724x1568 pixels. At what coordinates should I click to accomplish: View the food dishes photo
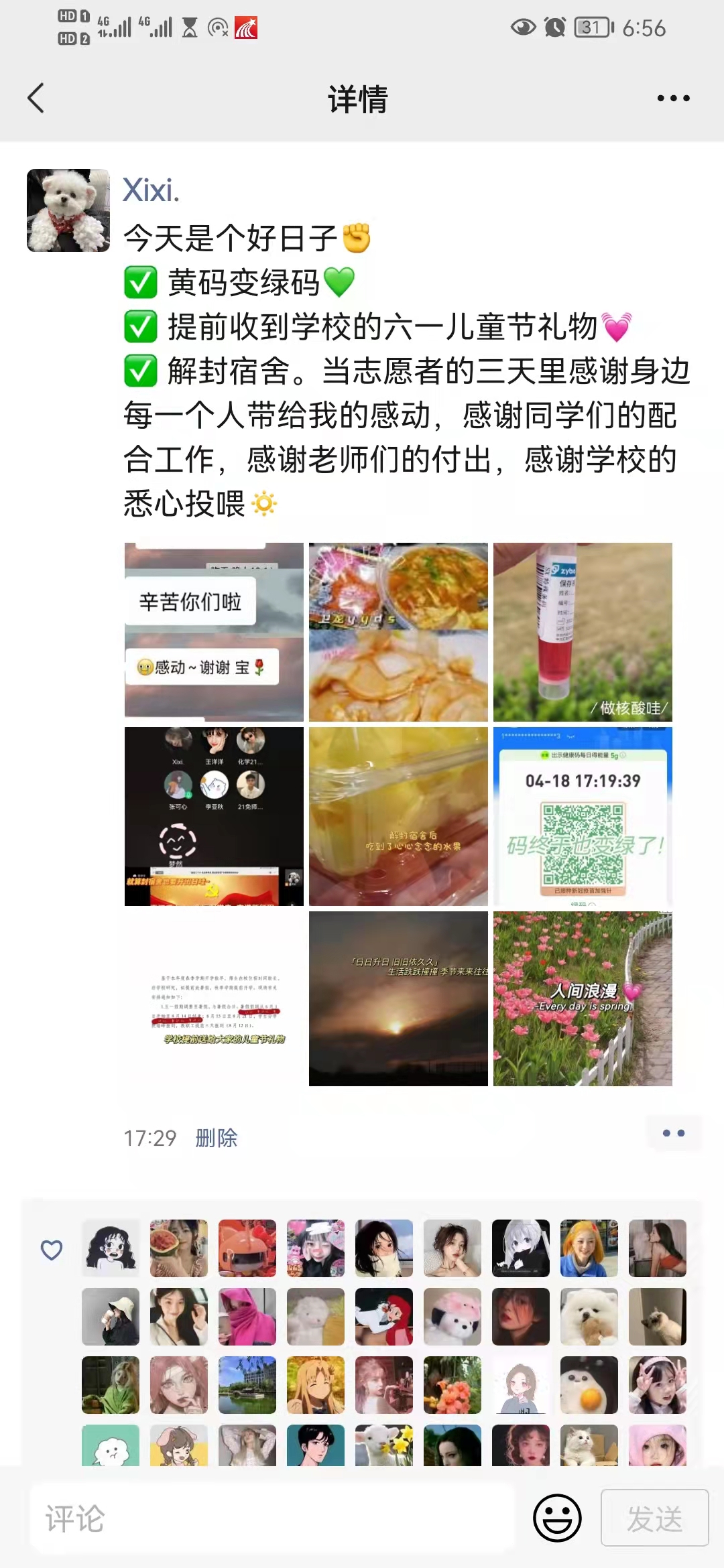[398, 631]
